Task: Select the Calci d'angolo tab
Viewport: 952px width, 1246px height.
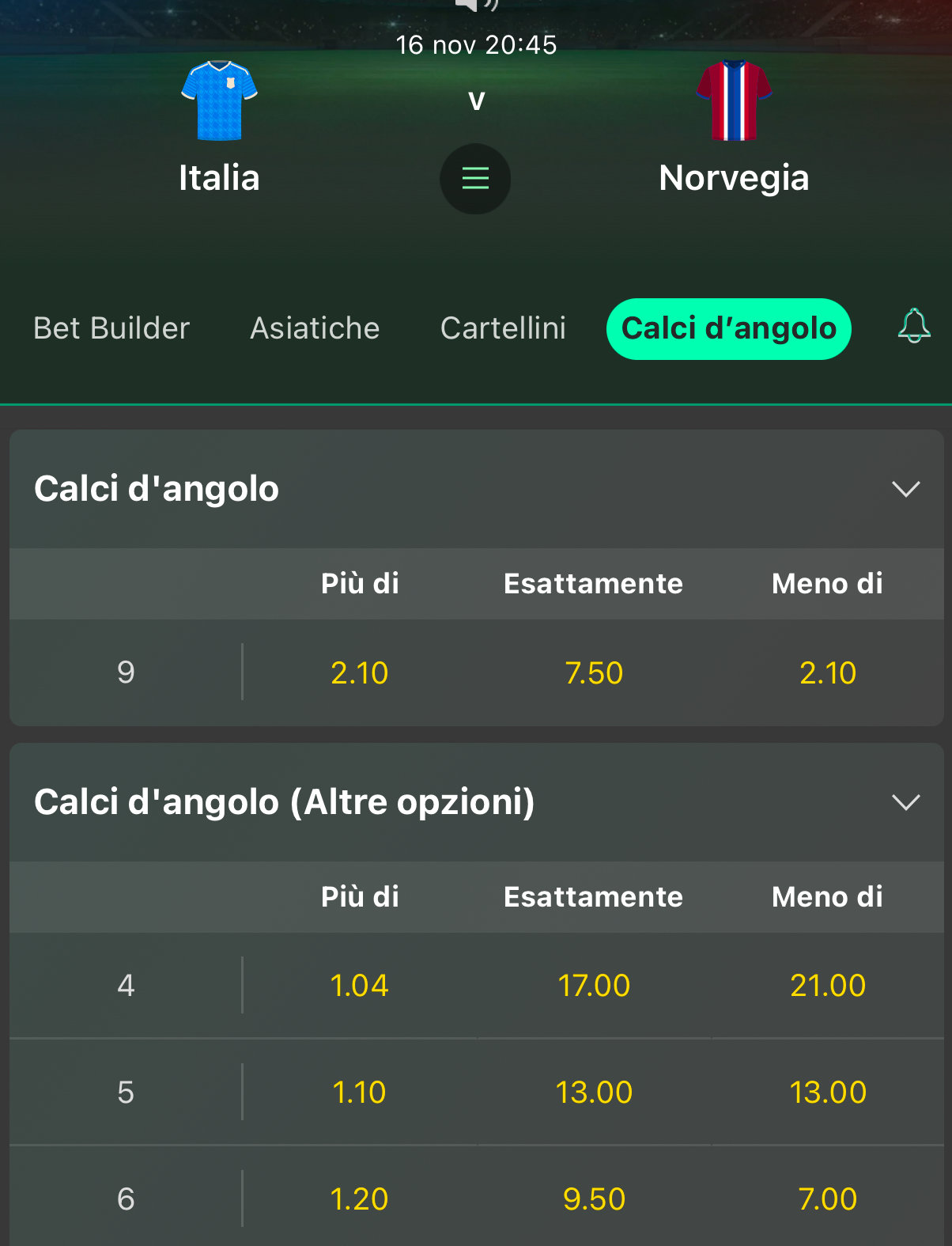Action: click(728, 328)
